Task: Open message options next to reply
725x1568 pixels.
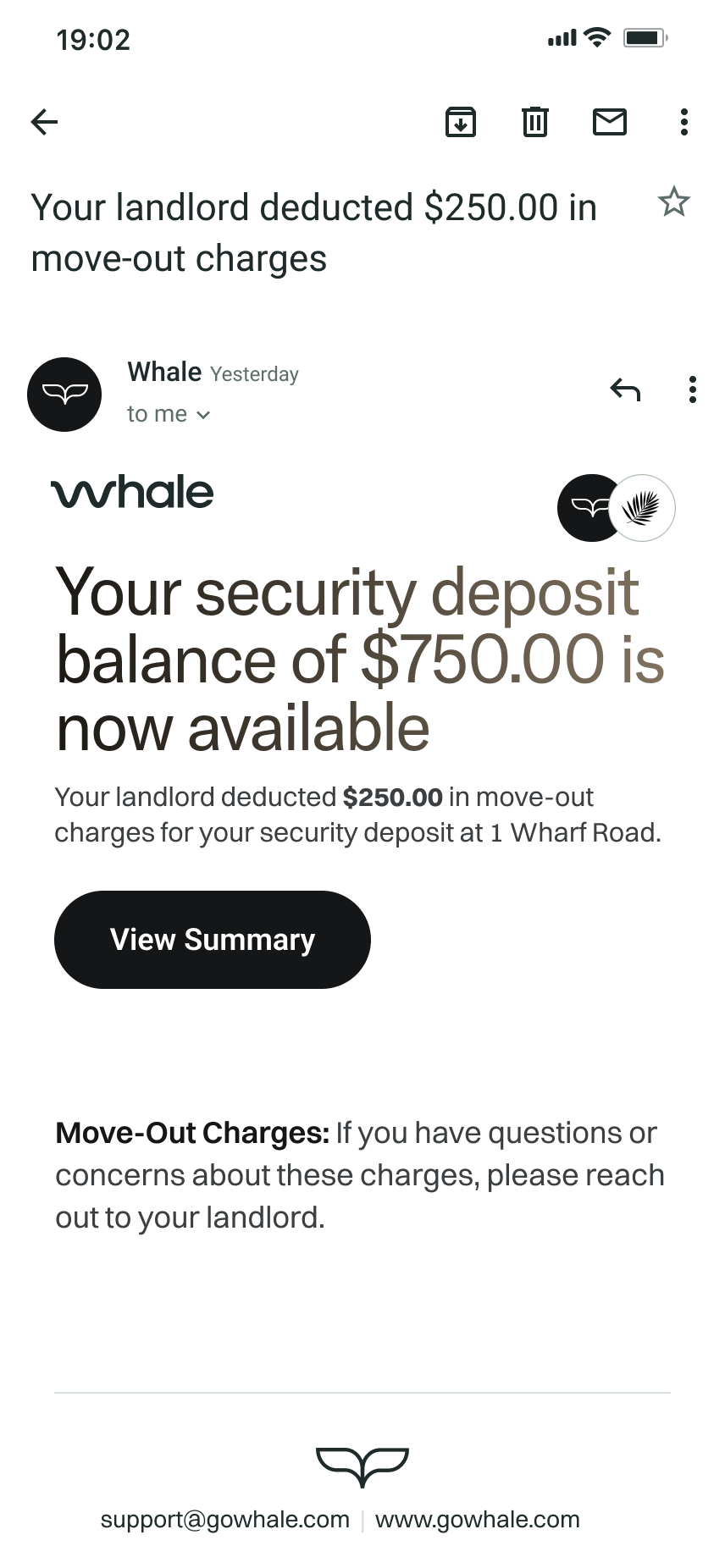Action: point(692,389)
